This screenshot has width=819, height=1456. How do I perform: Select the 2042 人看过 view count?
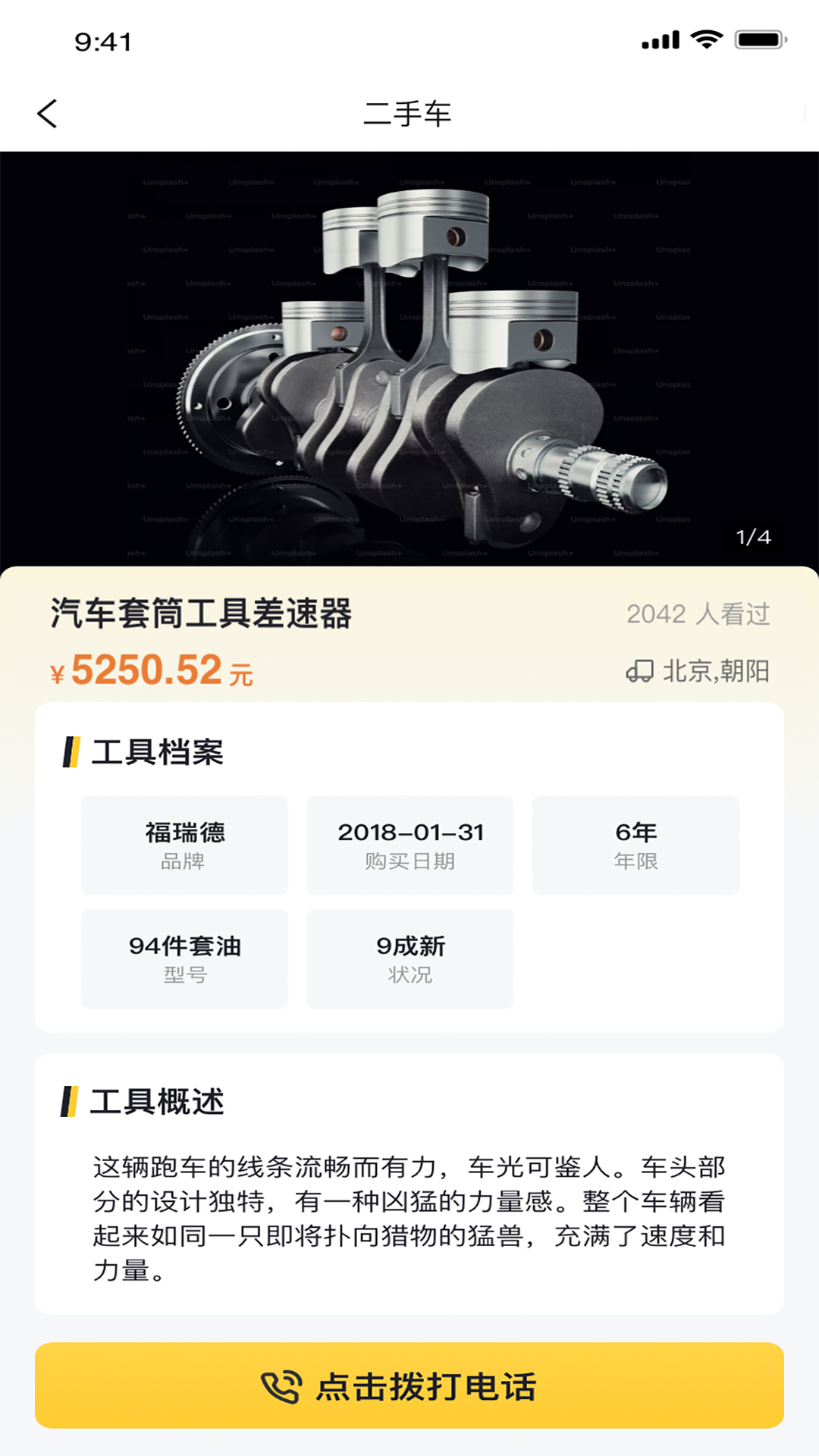click(698, 616)
